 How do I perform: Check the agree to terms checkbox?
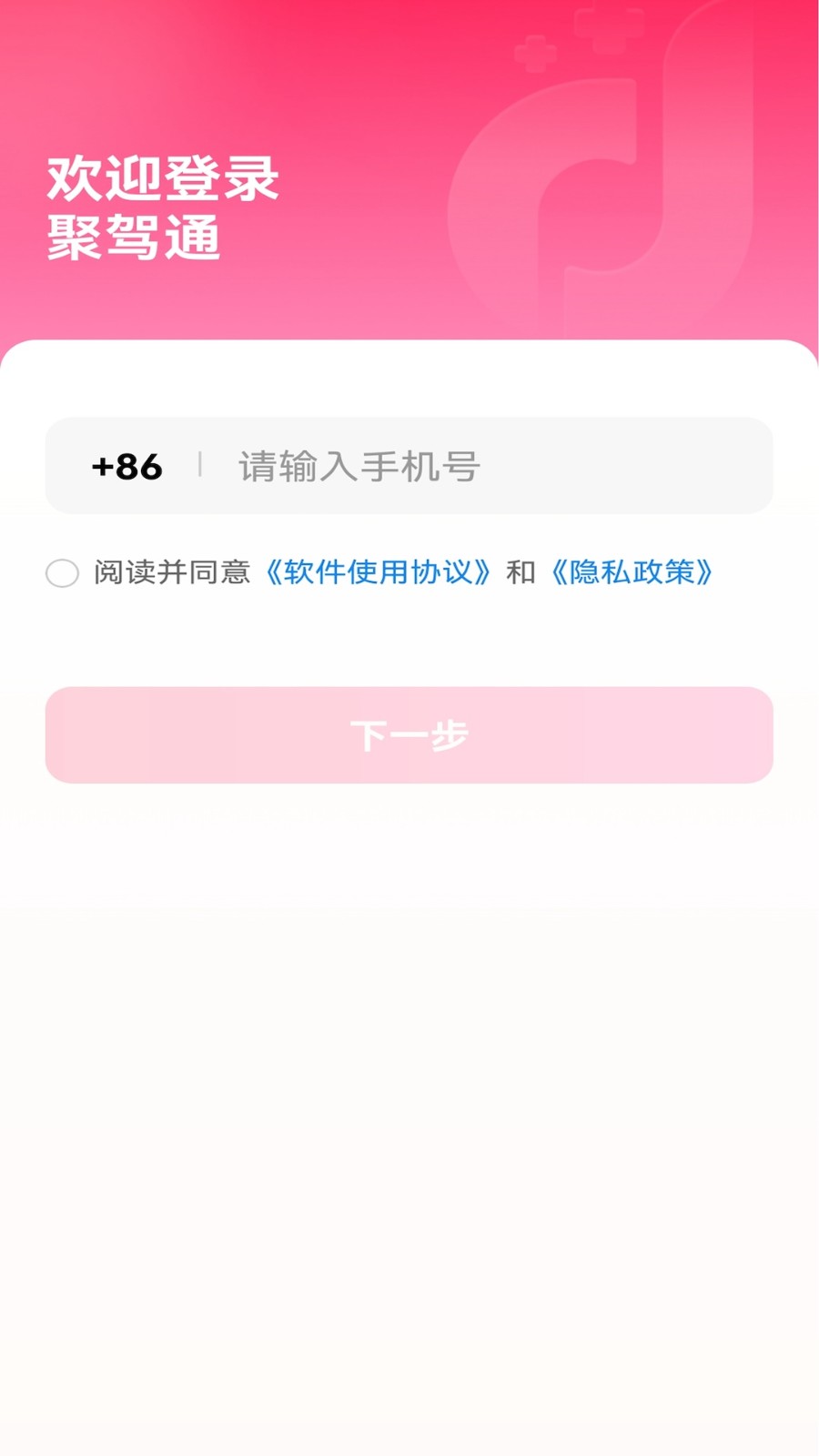pyautogui.click(x=62, y=572)
